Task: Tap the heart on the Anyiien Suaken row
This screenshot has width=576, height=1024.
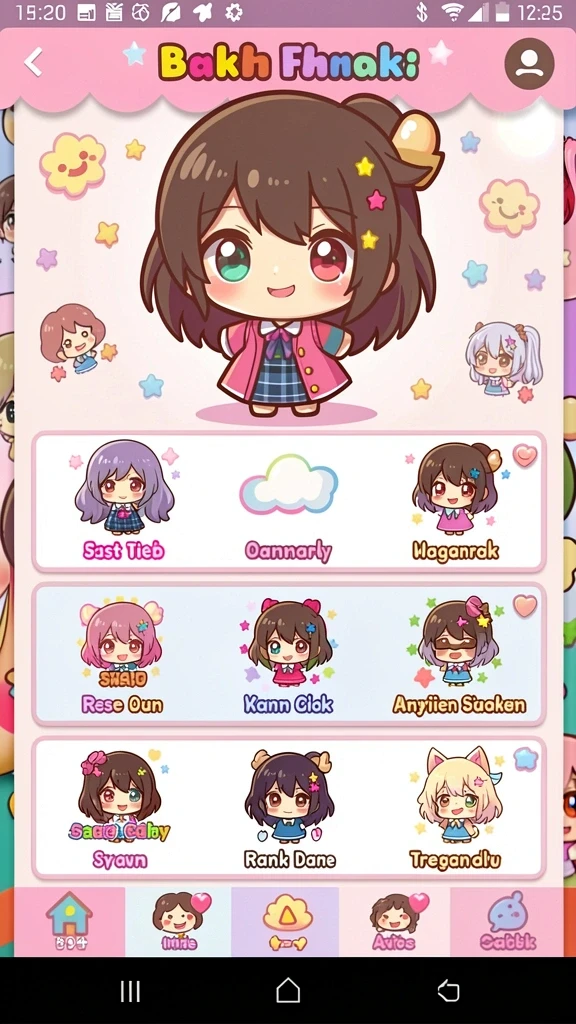Action: (524, 605)
